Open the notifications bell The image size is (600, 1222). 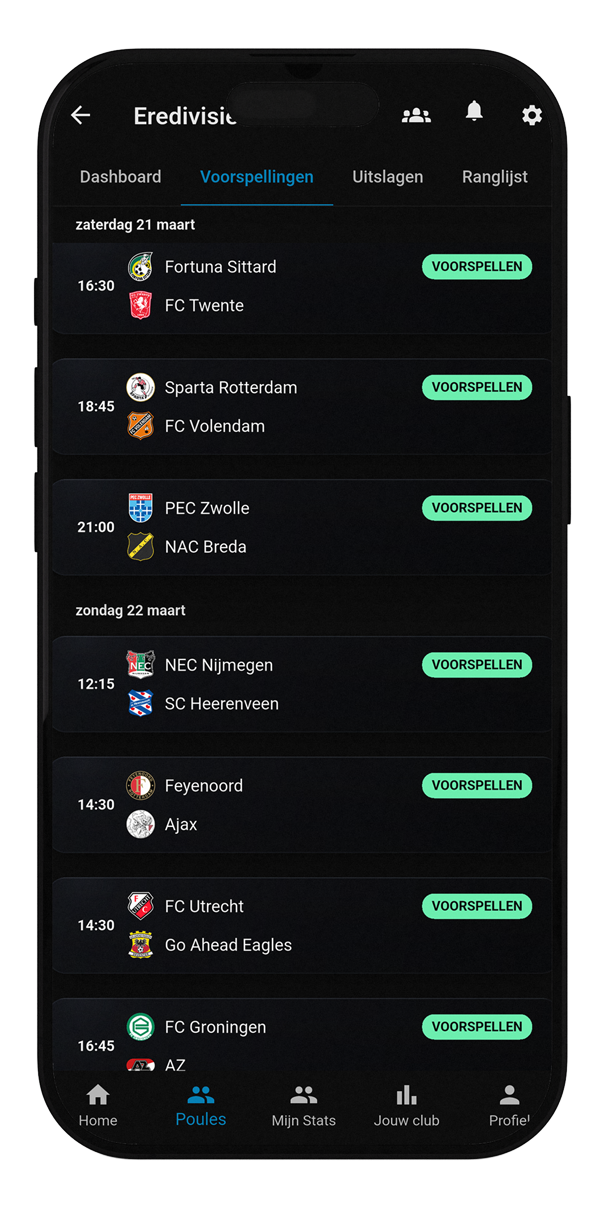pos(474,112)
